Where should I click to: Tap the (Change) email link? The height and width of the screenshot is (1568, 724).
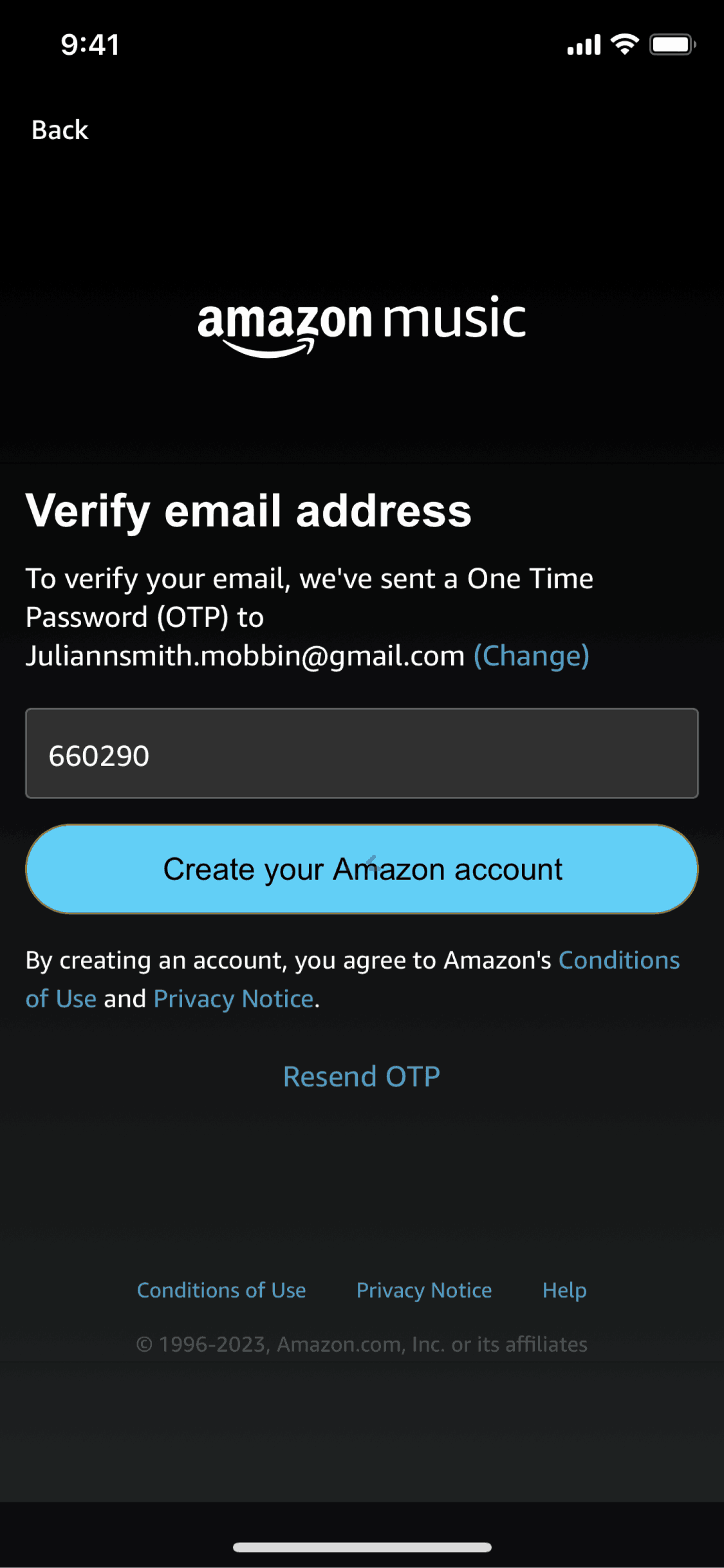(531, 656)
